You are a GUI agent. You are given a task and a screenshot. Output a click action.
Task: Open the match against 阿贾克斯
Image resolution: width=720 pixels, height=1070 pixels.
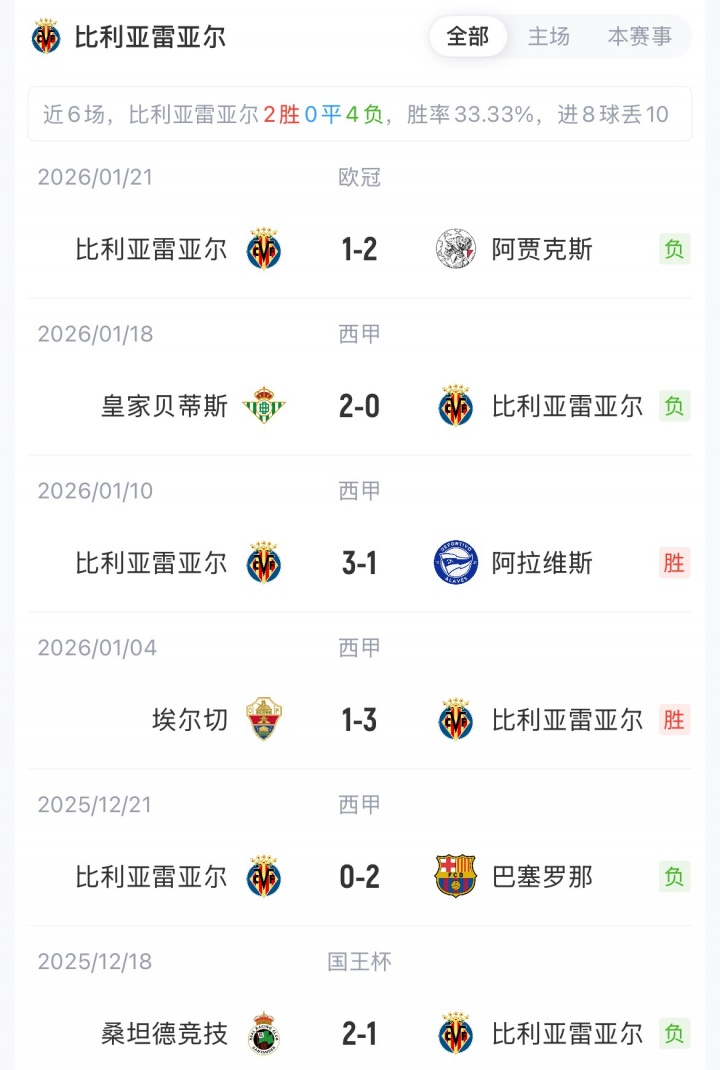[x=359, y=249]
